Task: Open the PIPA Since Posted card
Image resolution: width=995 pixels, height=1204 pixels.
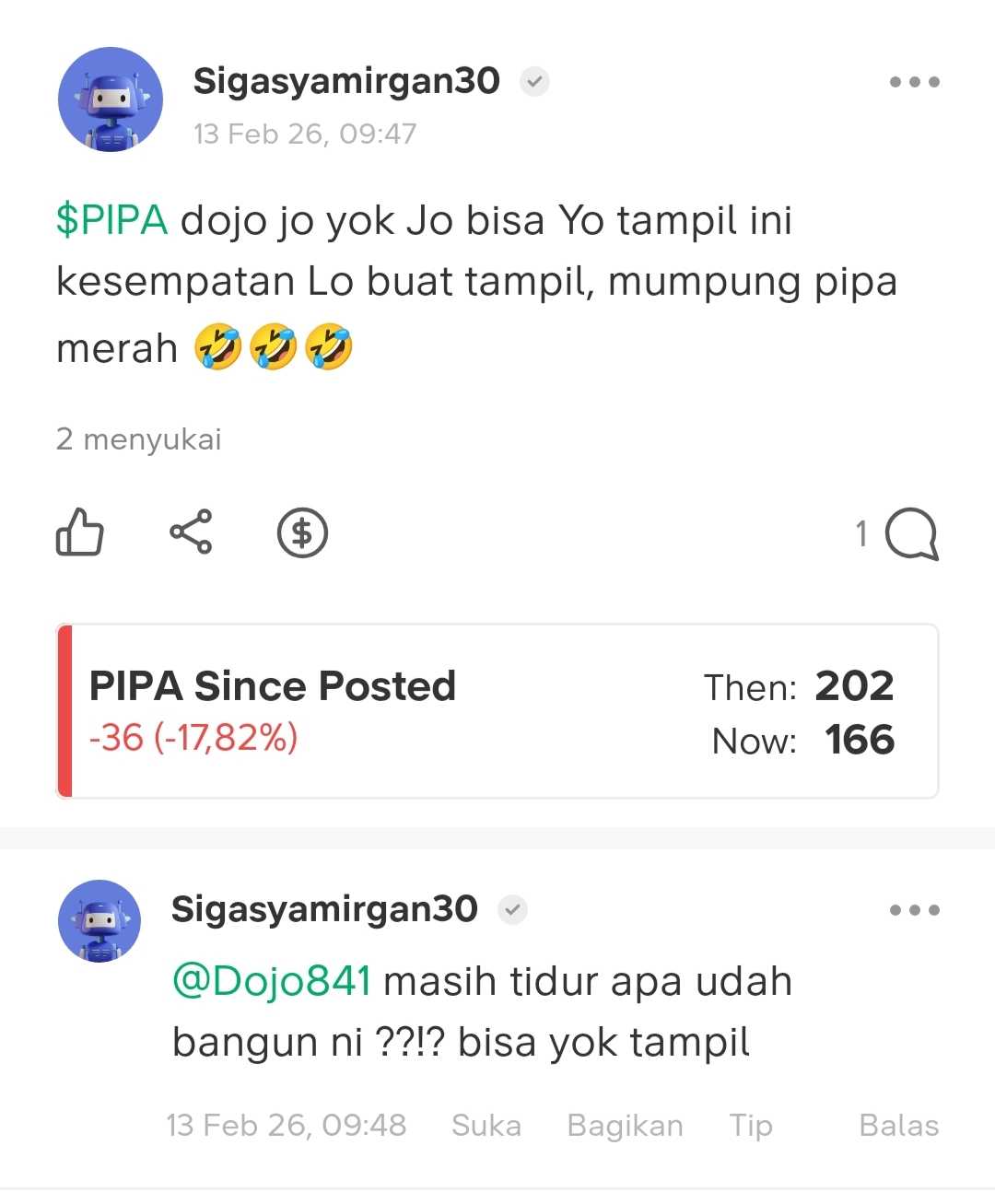Action: pos(497,711)
